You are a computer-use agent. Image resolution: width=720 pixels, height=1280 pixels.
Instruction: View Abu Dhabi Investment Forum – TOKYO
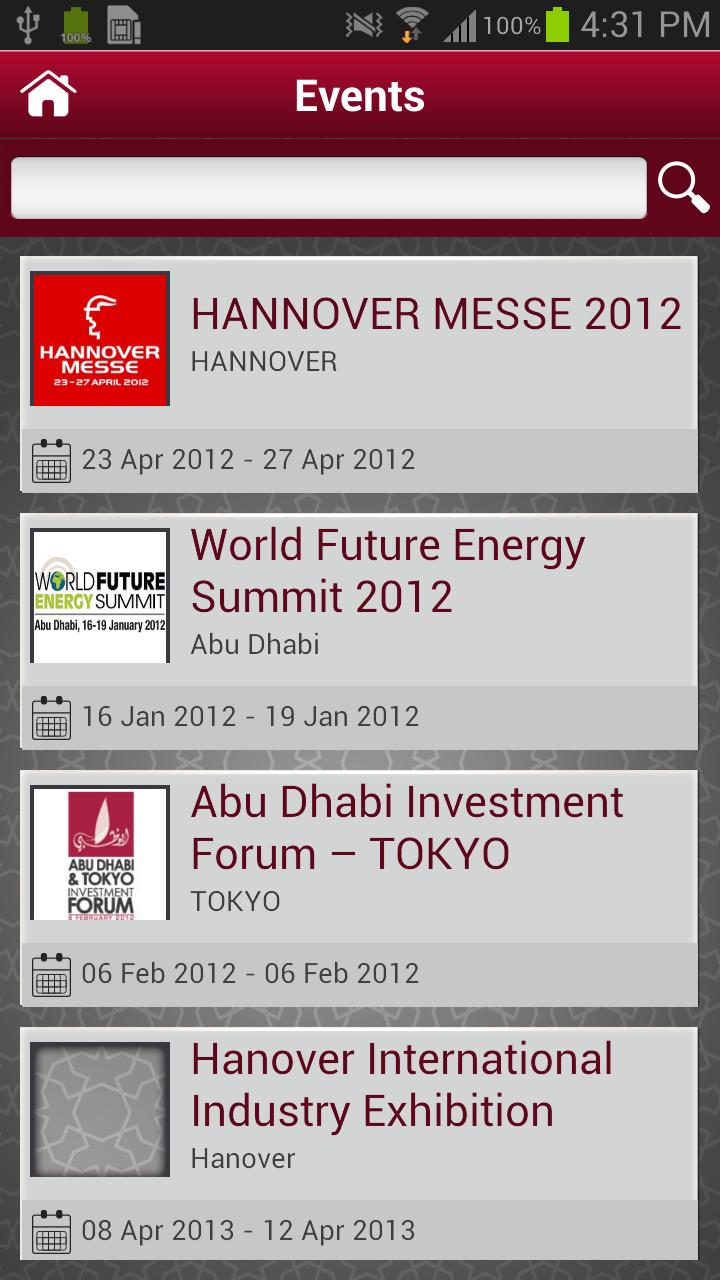[x=359, y=889]
